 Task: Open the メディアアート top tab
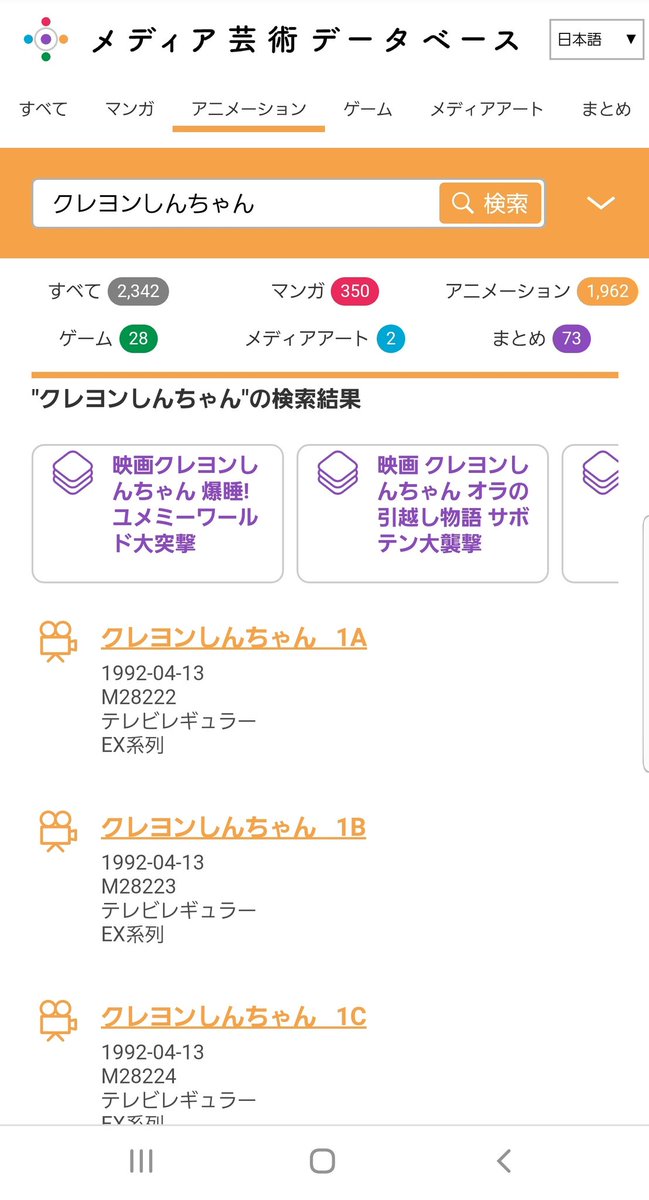click(x=487, y=109)
